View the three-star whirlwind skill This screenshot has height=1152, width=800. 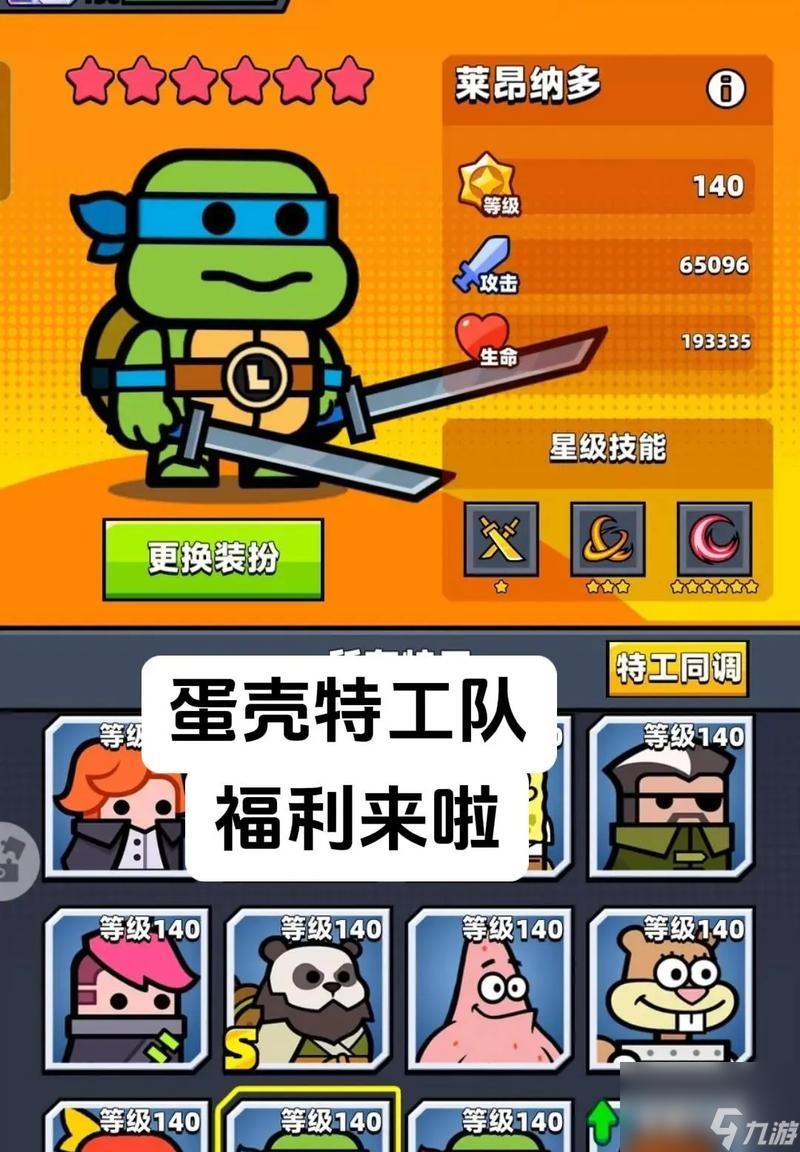tap(607, 539)
